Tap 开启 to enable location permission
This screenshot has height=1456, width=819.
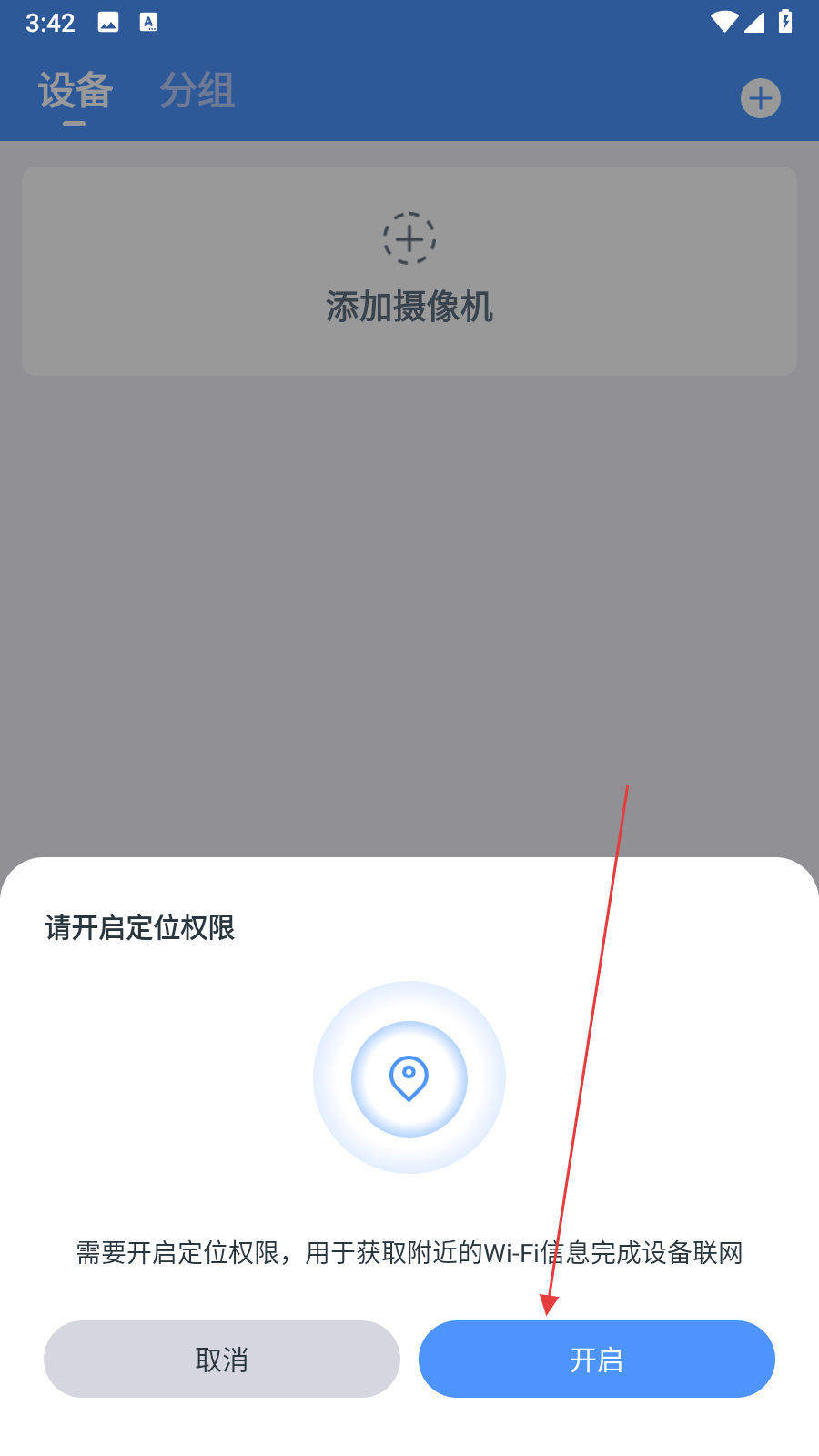[x=596, y=1359]
